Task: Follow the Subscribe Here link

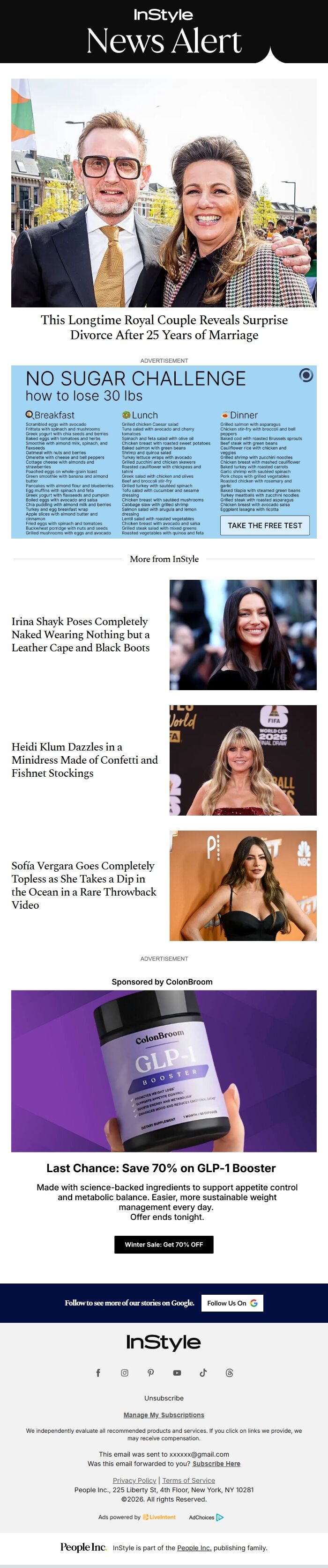Action: (x=216, y=1463)
